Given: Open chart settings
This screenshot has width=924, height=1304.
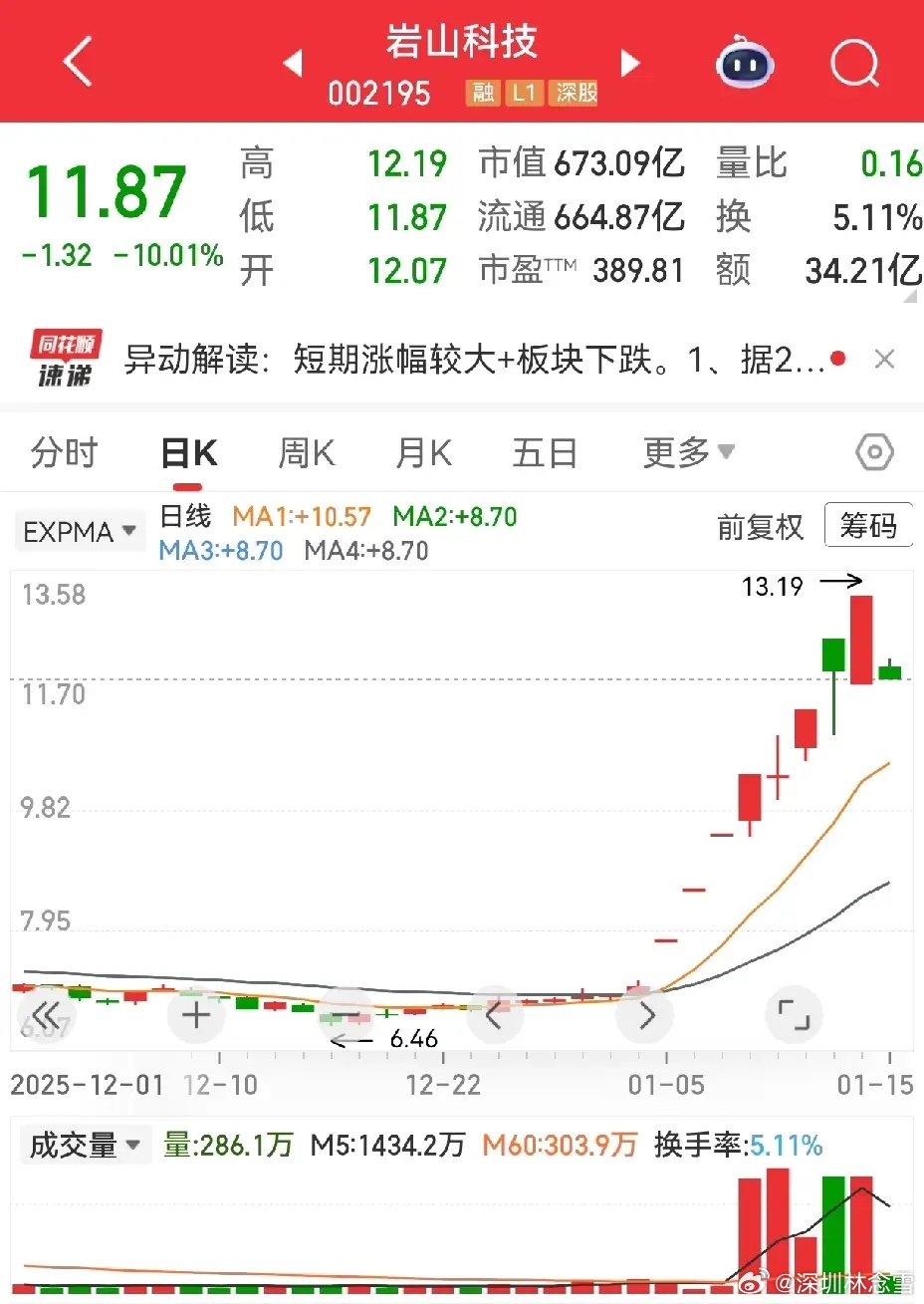Looking at the screenshot, I should 874,453.
